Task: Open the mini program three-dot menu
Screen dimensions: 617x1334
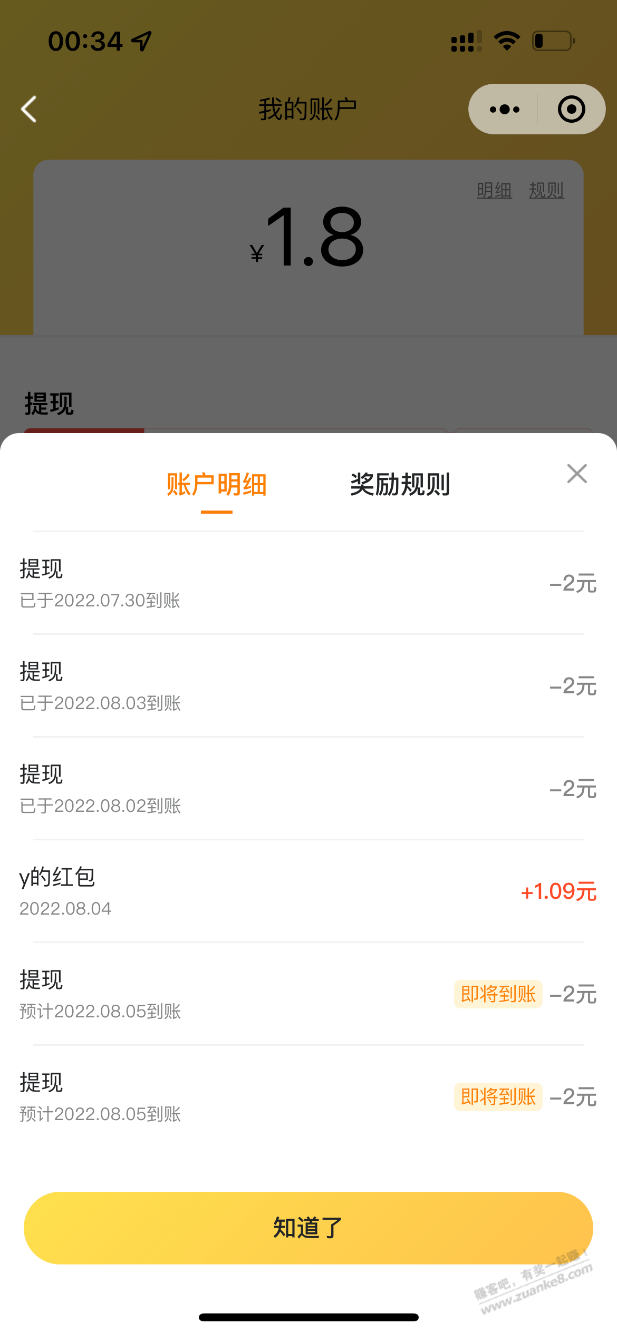Action: click(504, 109)
